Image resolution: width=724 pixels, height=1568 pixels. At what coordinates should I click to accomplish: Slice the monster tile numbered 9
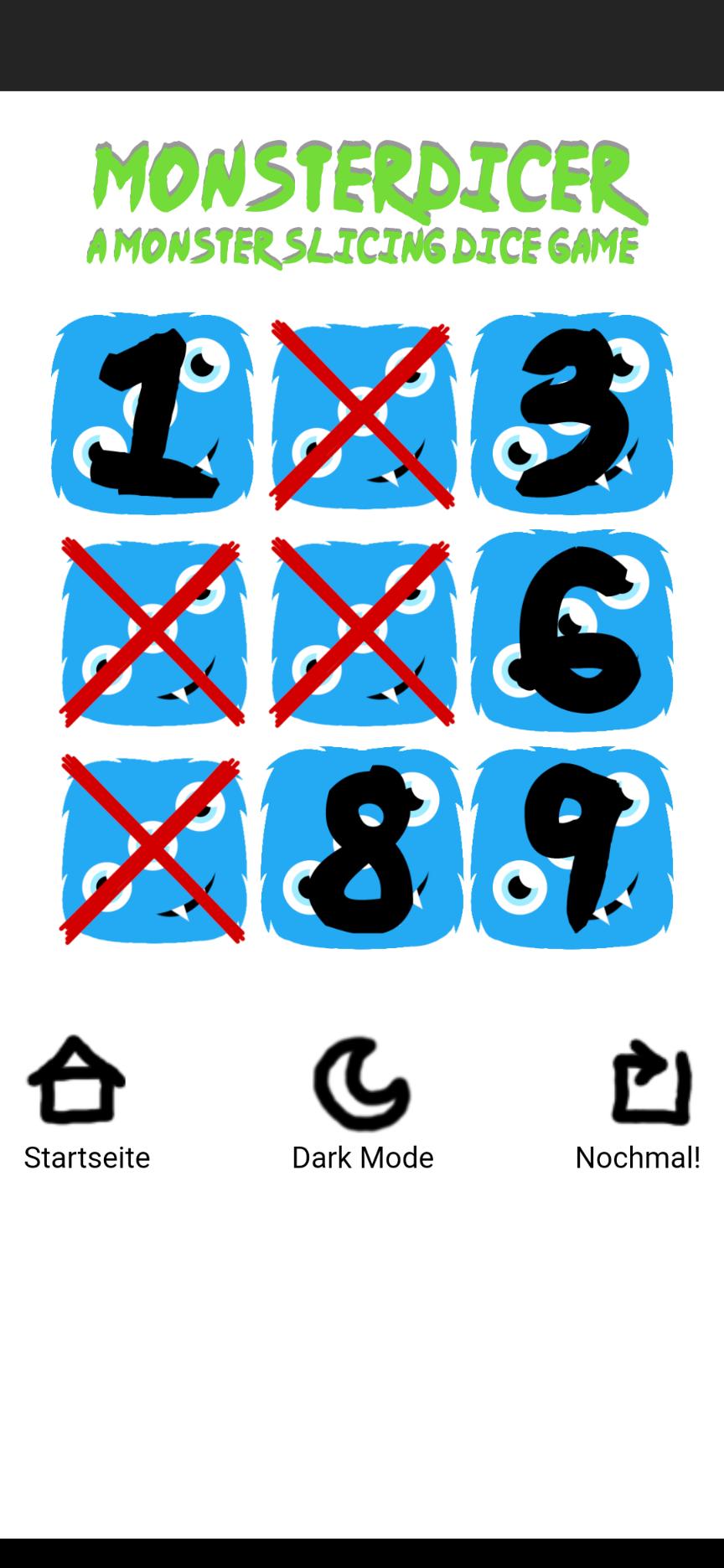pos(571,848)
